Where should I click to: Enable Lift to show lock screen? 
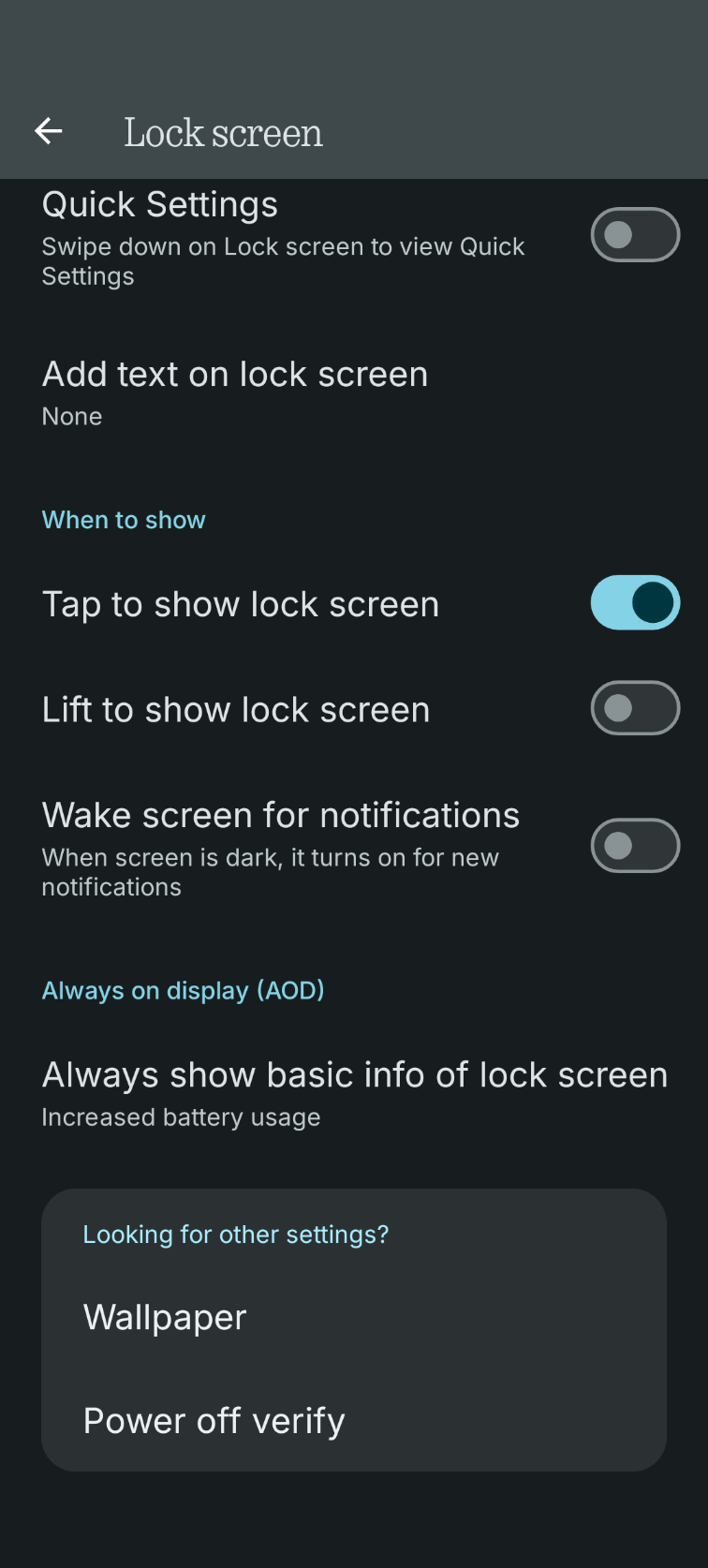pos(635,708)
